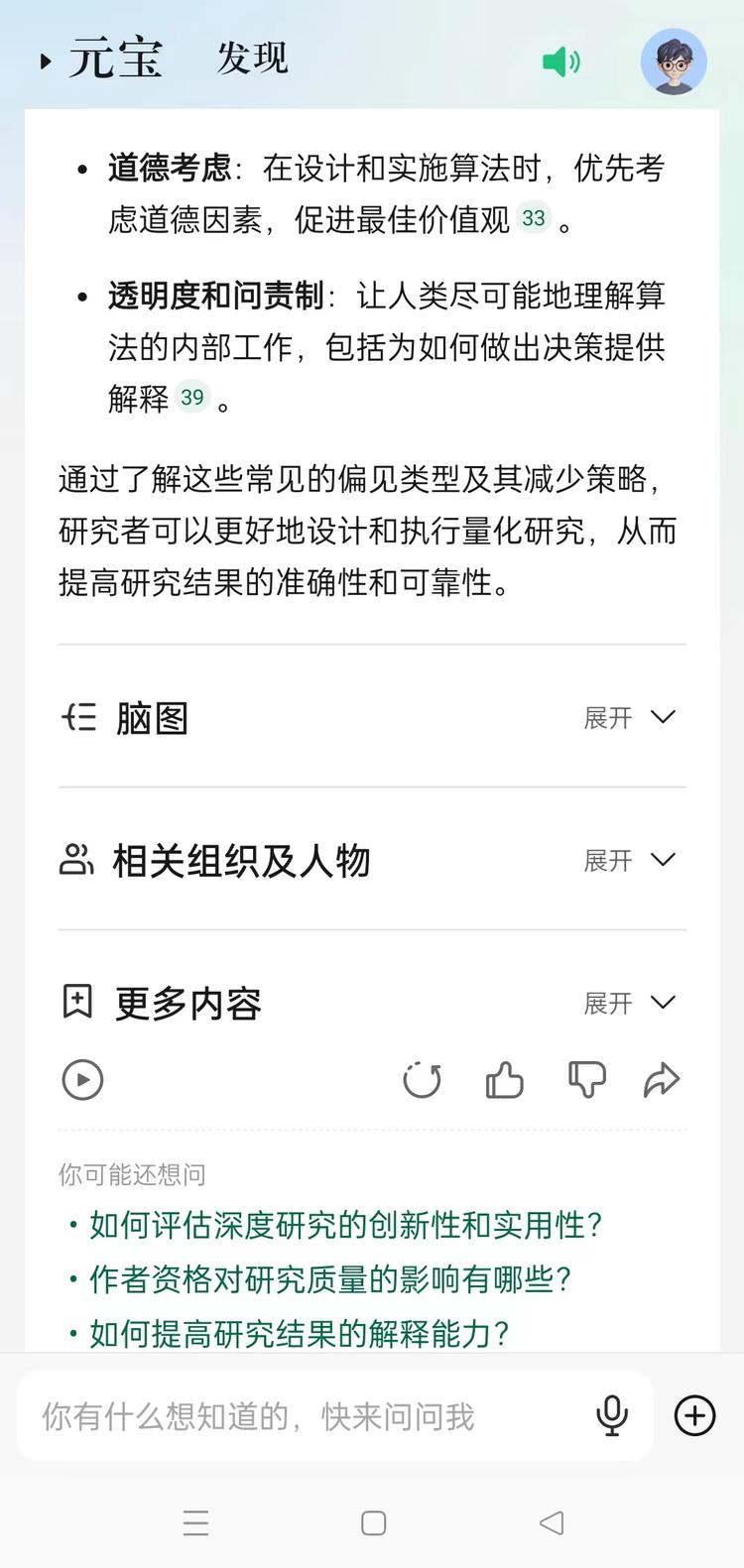This screenshot has width=744, height=1568.
Task: Expand the 脑图 section
Action: 630,718
